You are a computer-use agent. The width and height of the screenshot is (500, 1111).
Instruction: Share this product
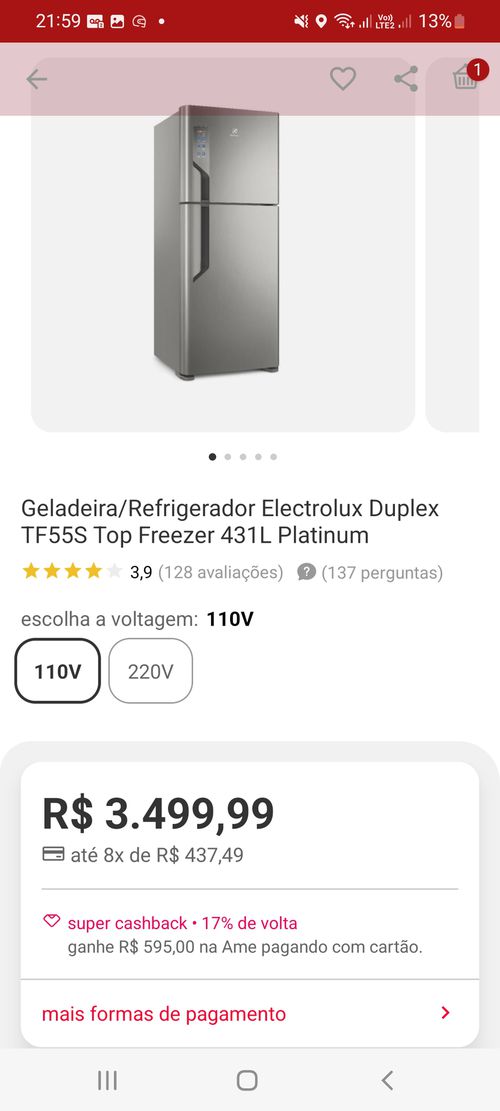pos(406,78)
